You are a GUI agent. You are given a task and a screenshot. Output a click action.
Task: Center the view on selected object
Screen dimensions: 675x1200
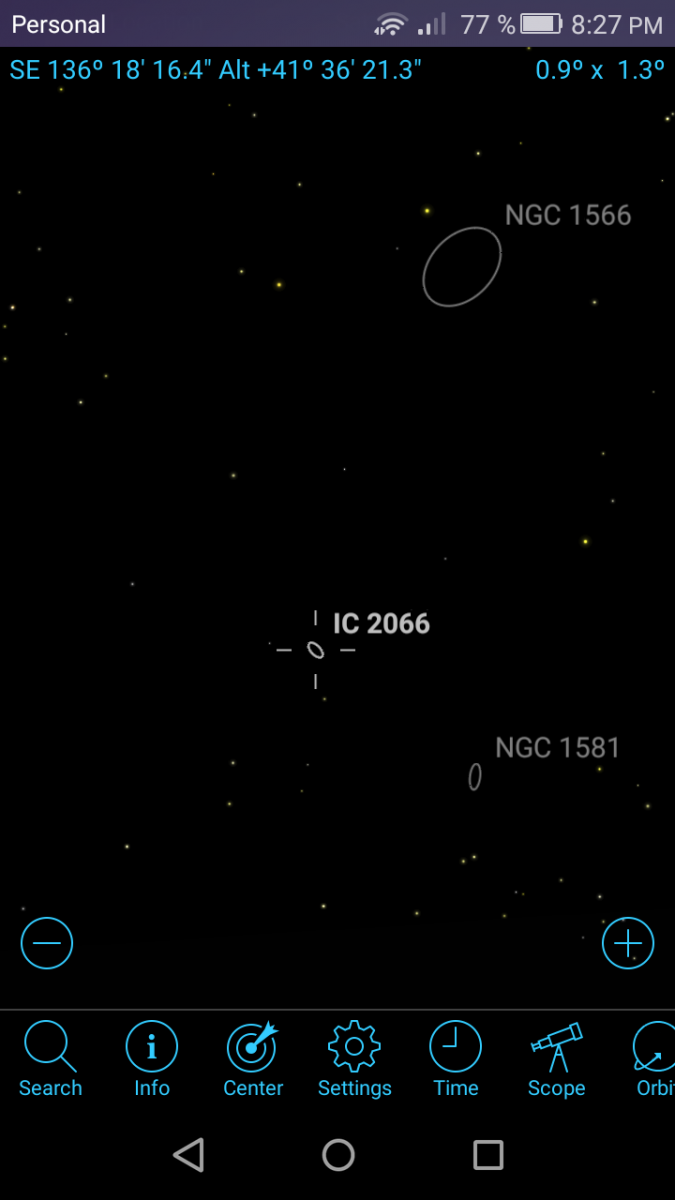pyautogui.click(x=253, y=1059)
